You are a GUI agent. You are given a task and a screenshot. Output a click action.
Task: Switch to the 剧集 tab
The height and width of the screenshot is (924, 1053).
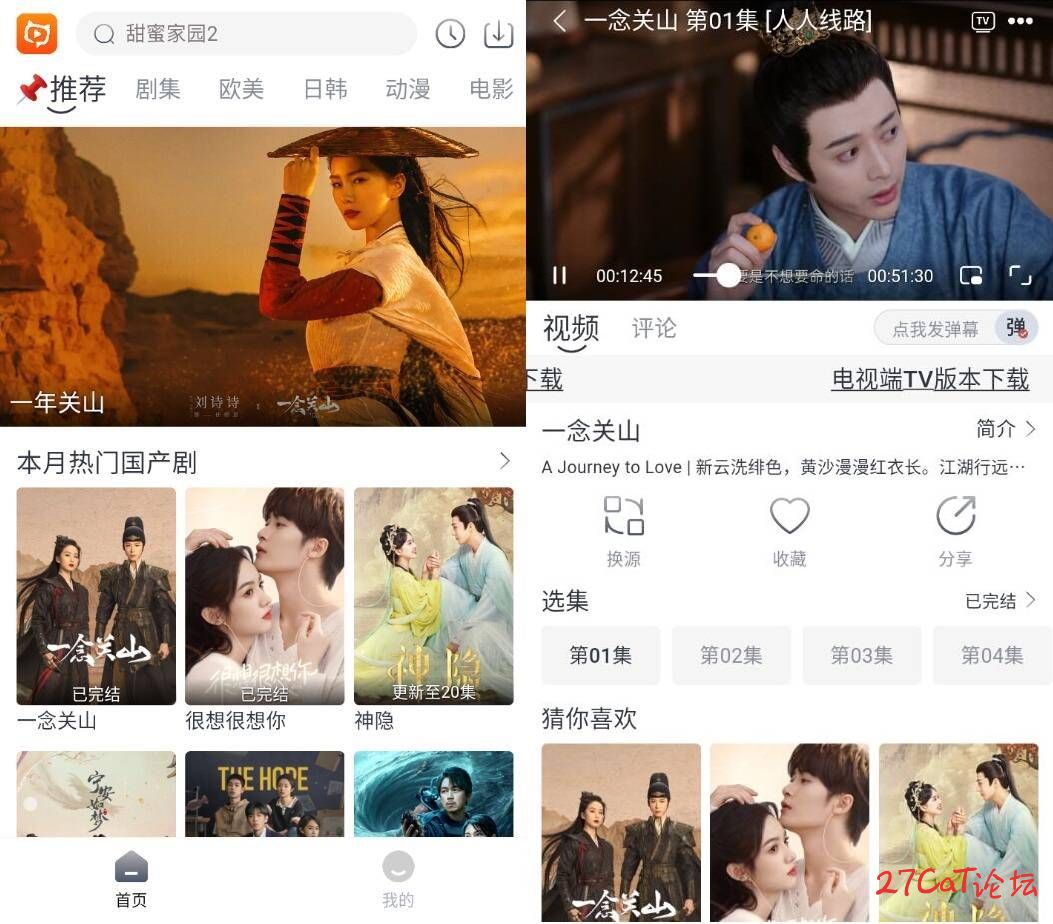coord(158,89)
